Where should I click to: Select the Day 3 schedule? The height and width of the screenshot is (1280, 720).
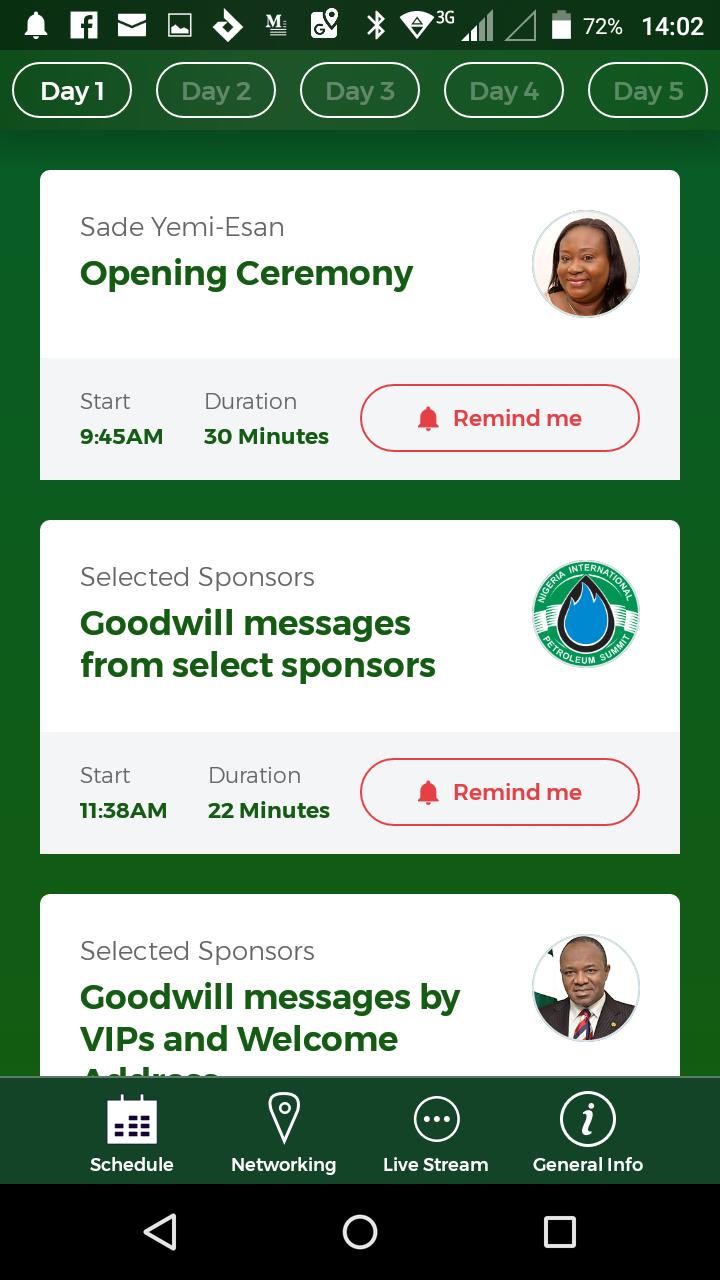(360, 91)
